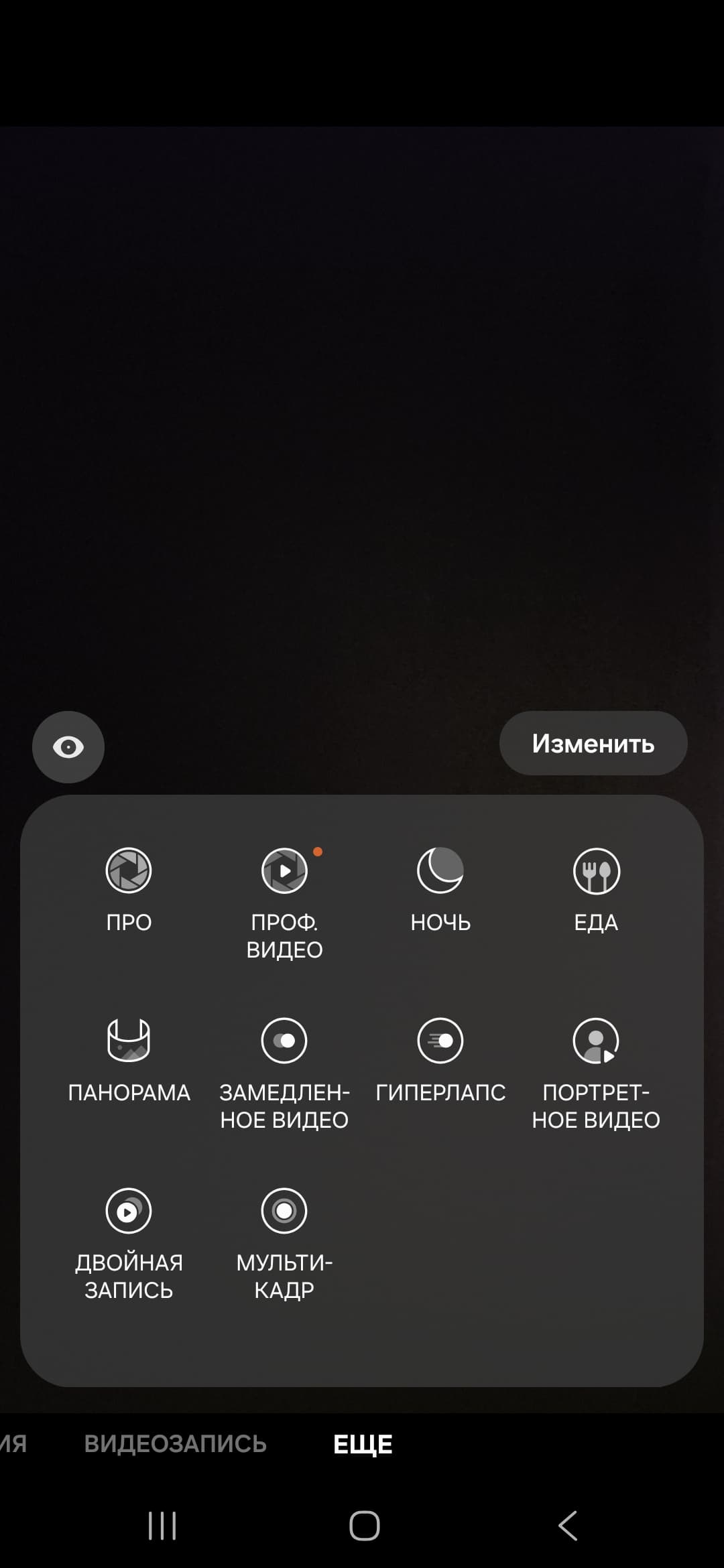Open recent apps from navigation bar

[162, 1526]
